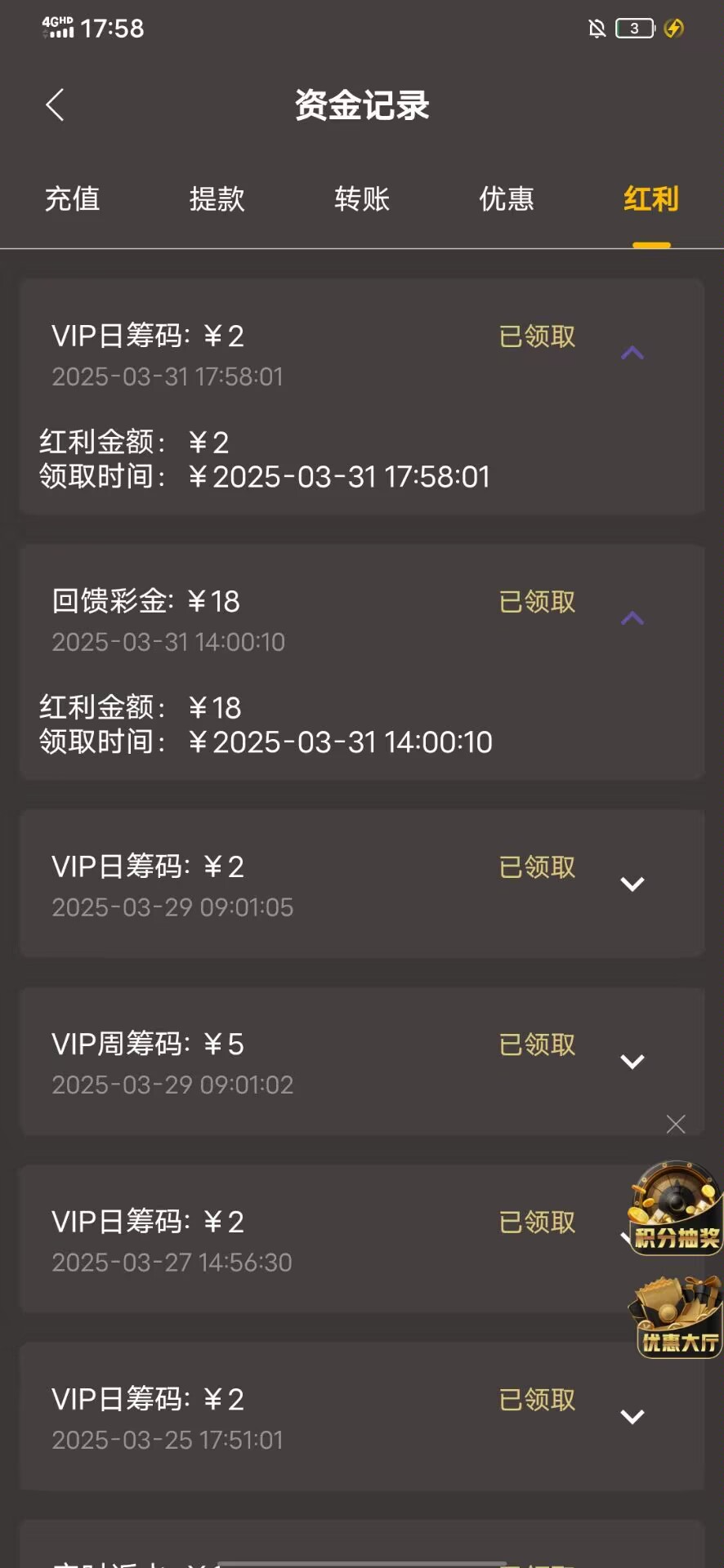Open the 积分抽奖 lottery shortcut
Screen dimensions: 724x1568
675,1209
